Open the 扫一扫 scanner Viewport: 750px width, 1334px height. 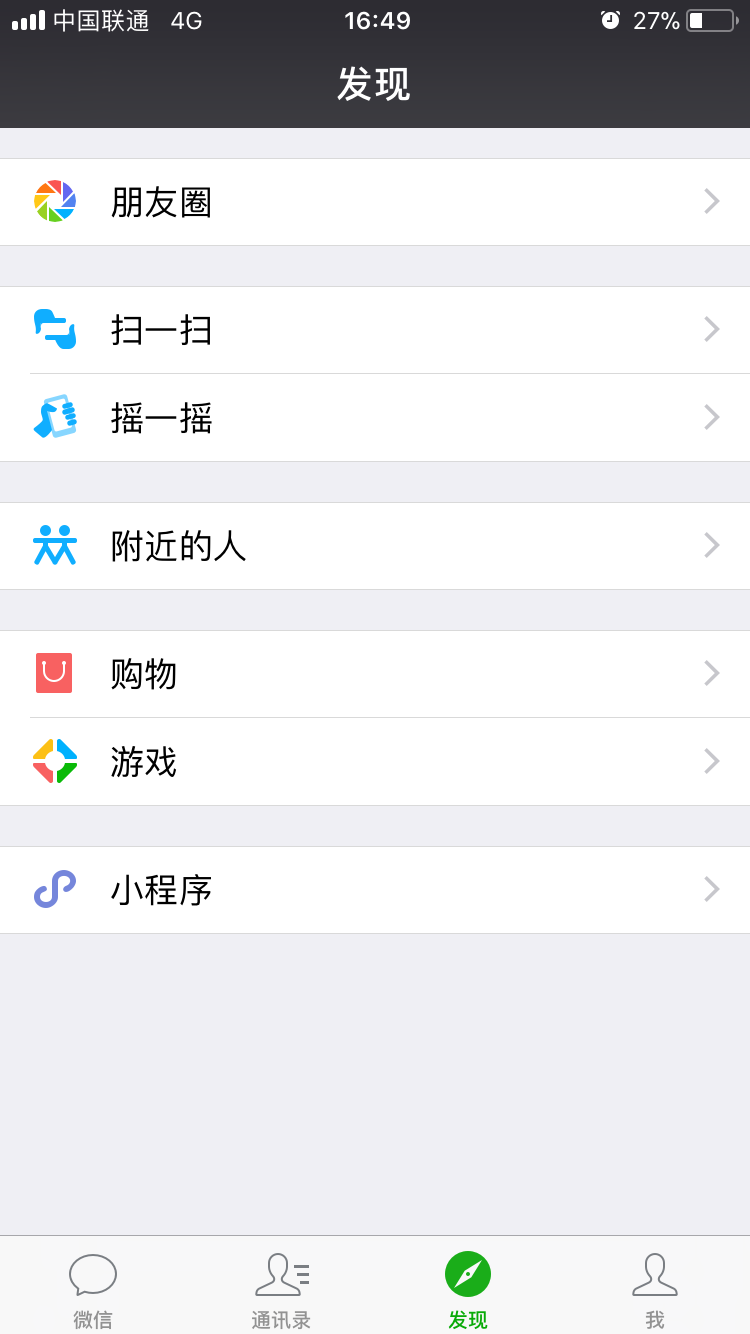point(375,330)
